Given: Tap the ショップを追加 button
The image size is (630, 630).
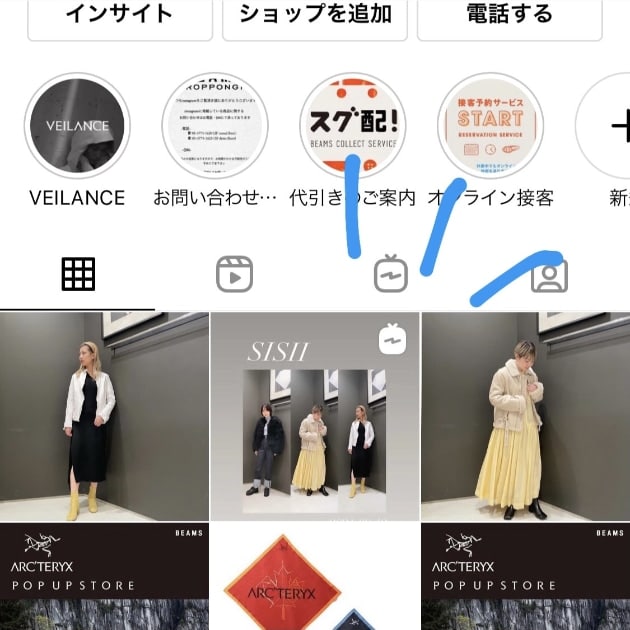Looking at the screenshot, I should tap(314, 16).
